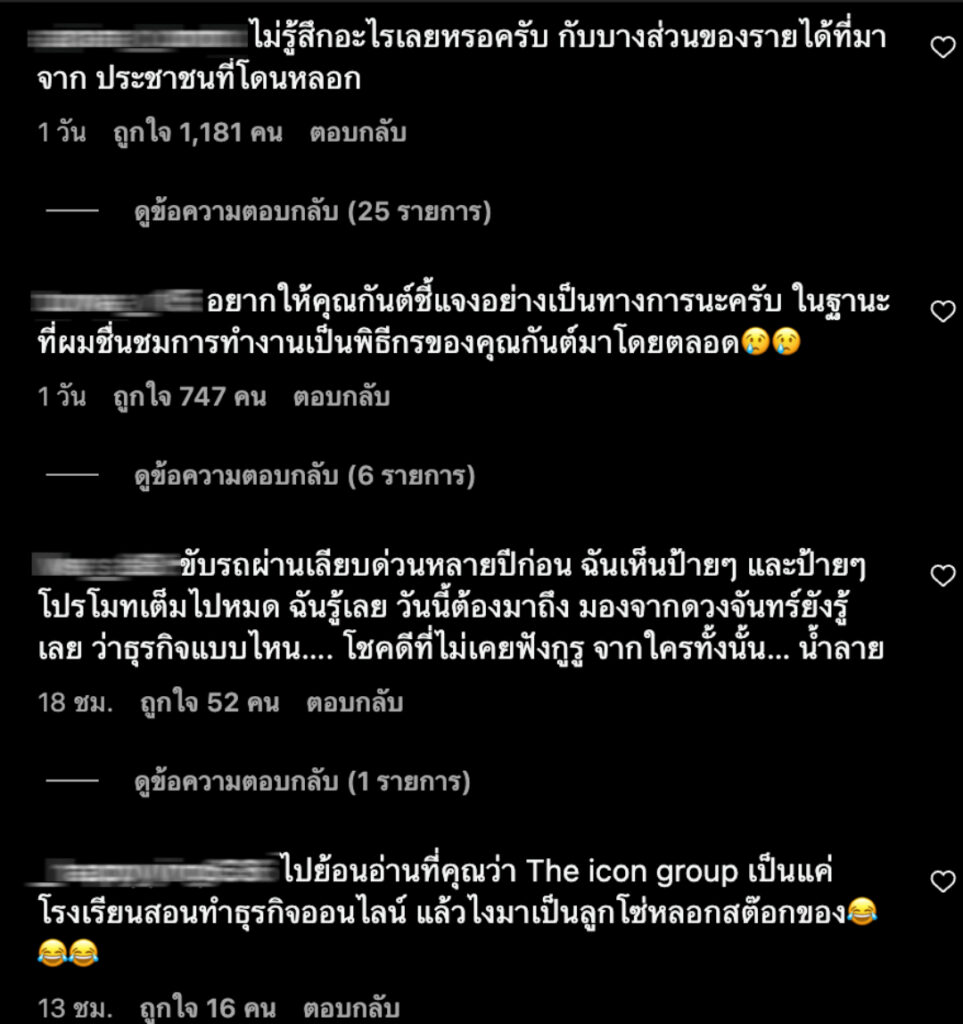Viewport: 963px width, 1024px height.
Task: Open the list of 1,181 likes
Action: point(198,133)
